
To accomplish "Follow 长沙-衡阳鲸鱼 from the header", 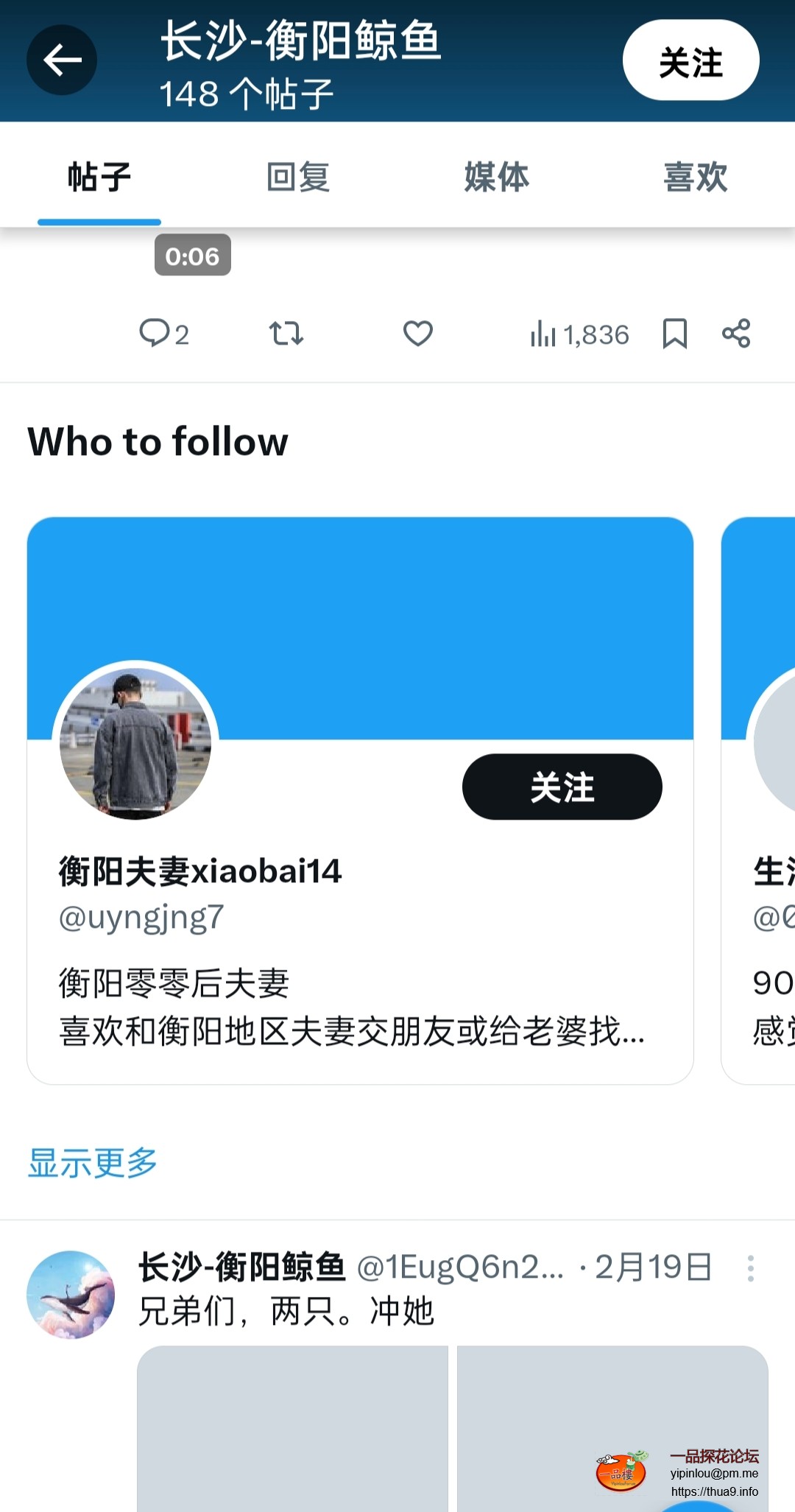I will coord(690,60).
